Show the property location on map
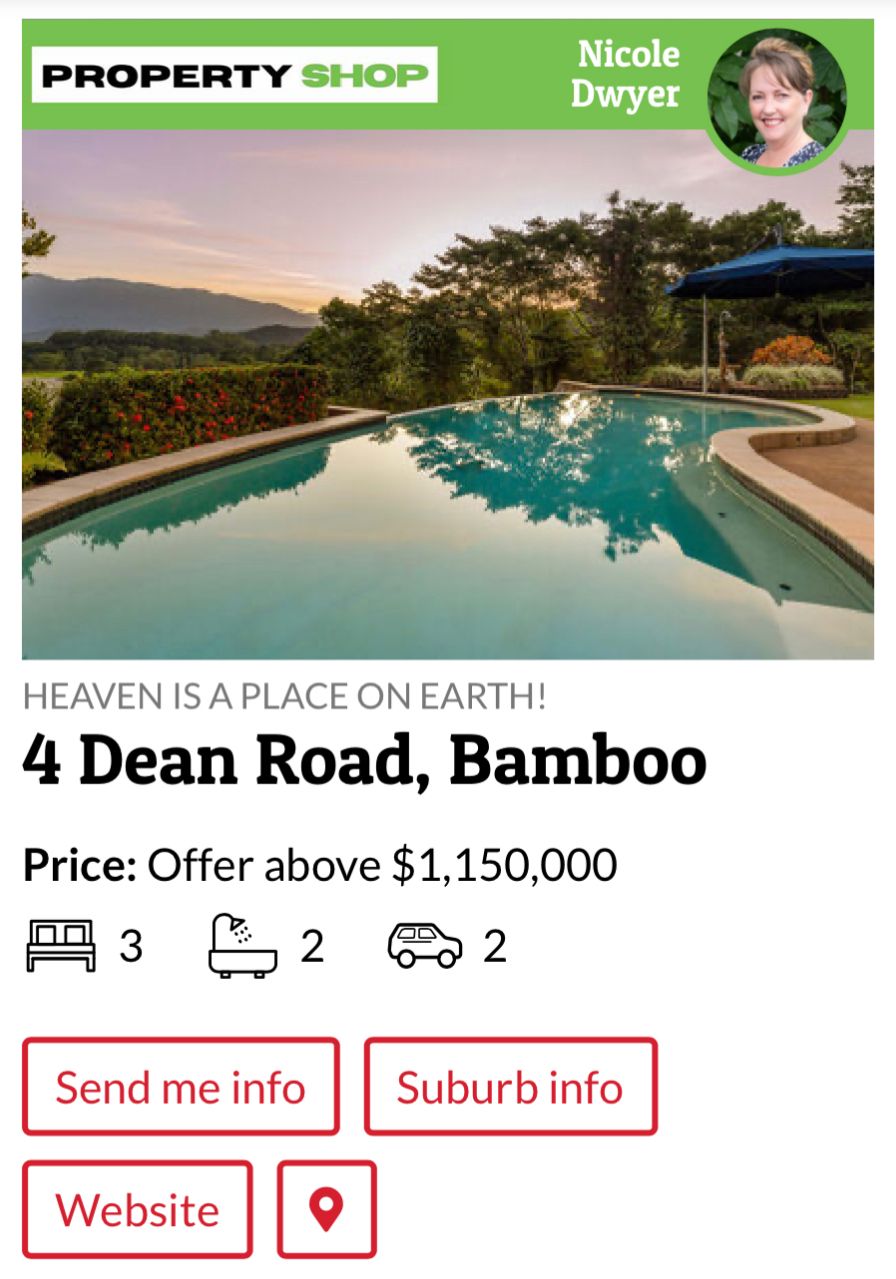 [327, 1209]
